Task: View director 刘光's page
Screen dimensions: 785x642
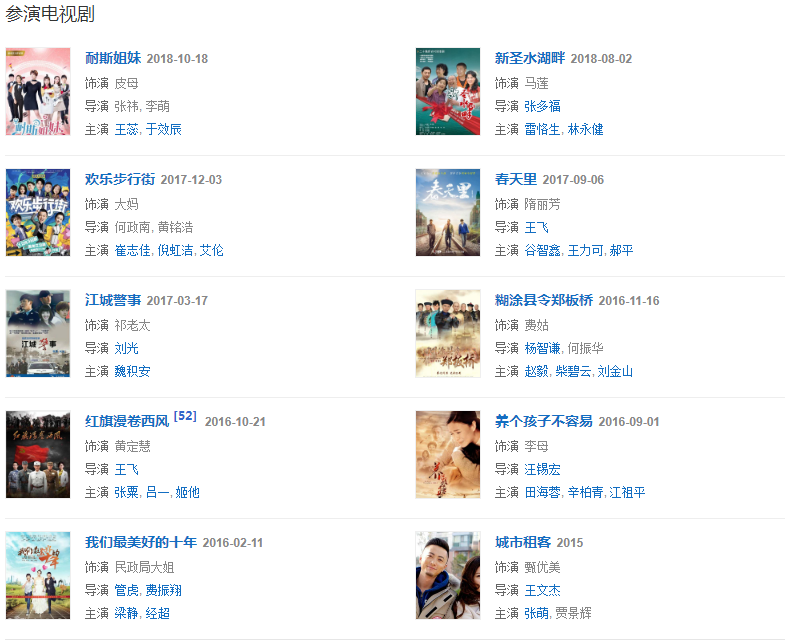Action: coord(126,348)
